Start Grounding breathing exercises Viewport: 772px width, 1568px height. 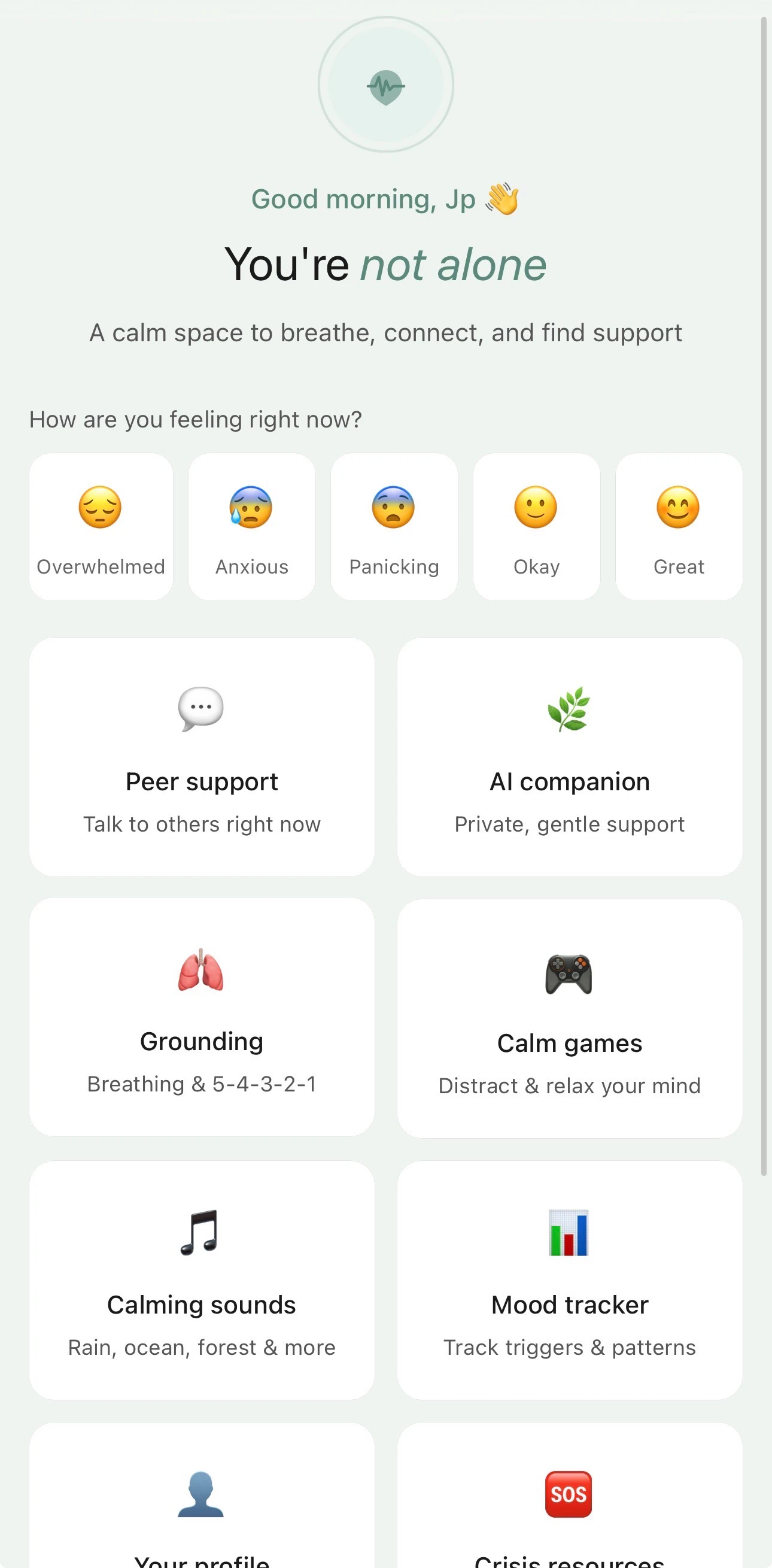[x=201, y=1017]
